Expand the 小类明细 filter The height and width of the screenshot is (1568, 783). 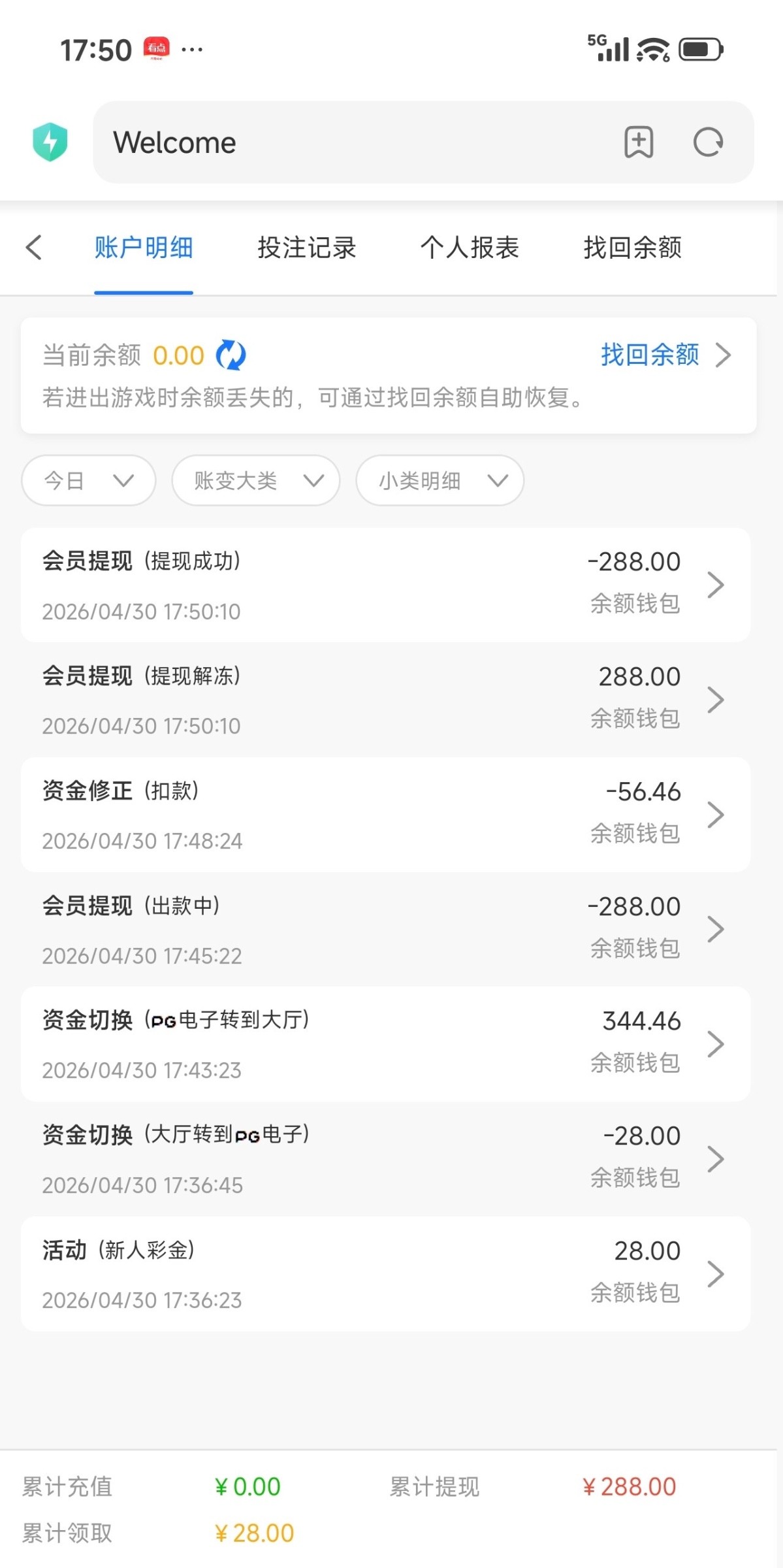point(440,481)
